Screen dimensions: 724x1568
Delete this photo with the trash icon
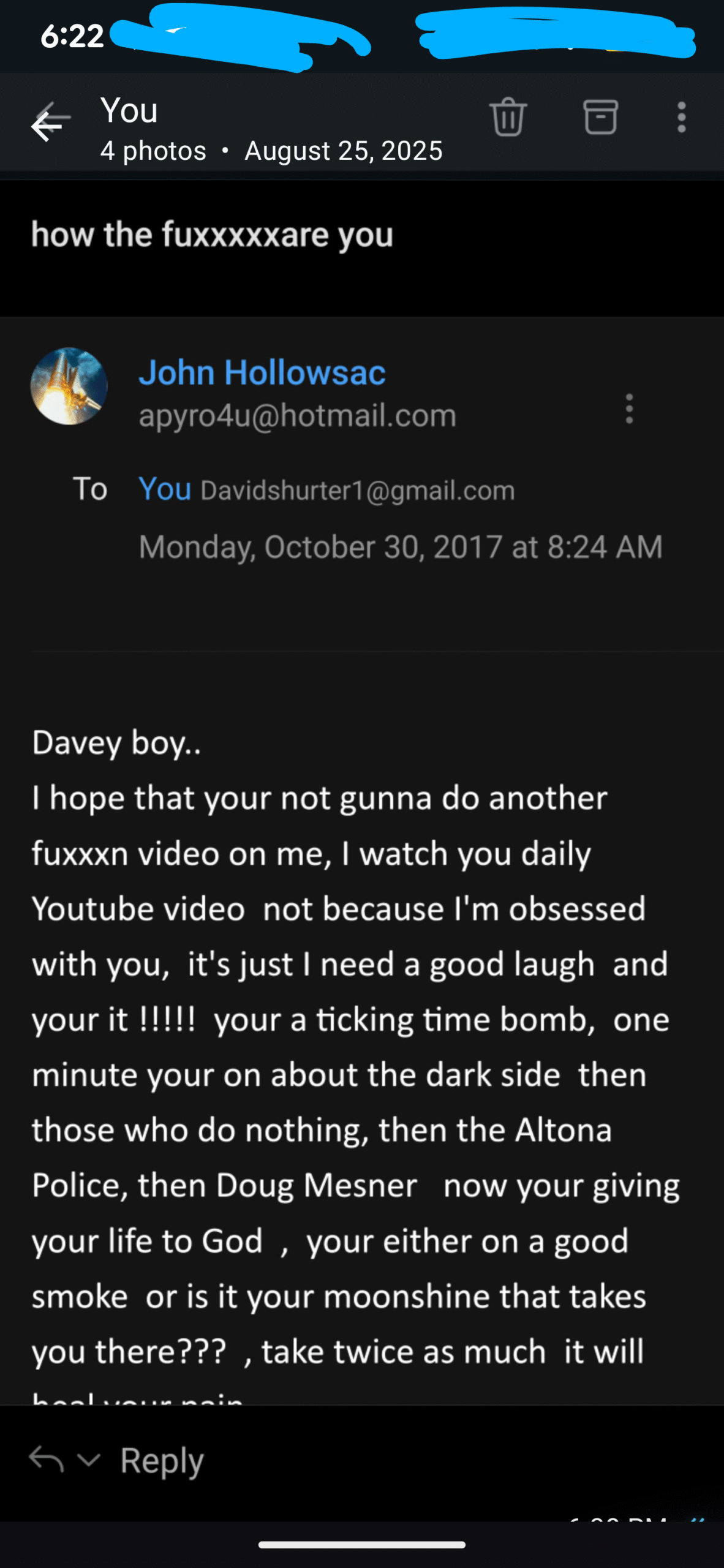(x=508, y=116)
